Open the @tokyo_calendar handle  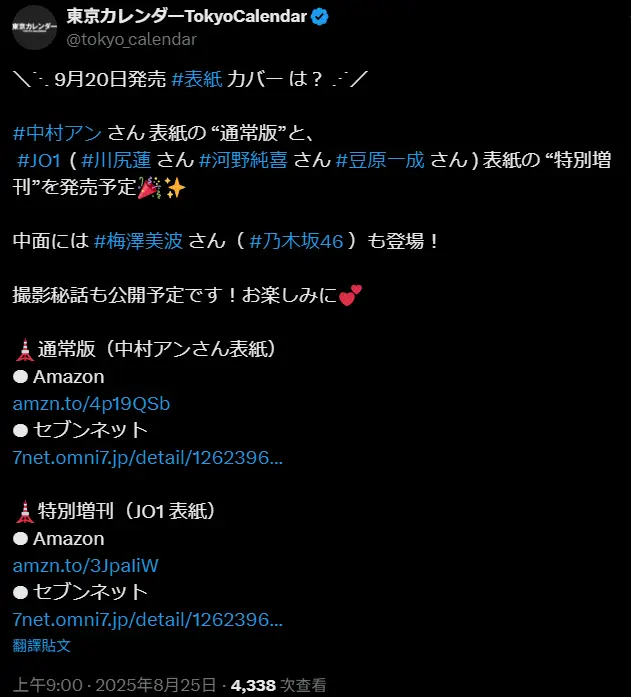click(x=131, y=40)
